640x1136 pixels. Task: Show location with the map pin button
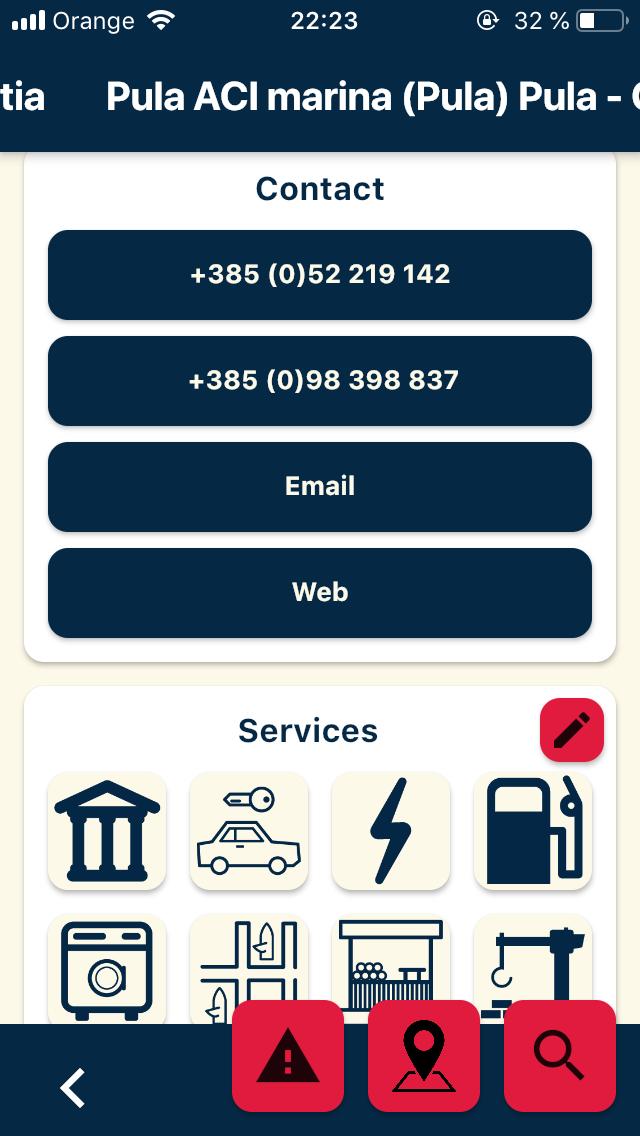pos(424,1056)
